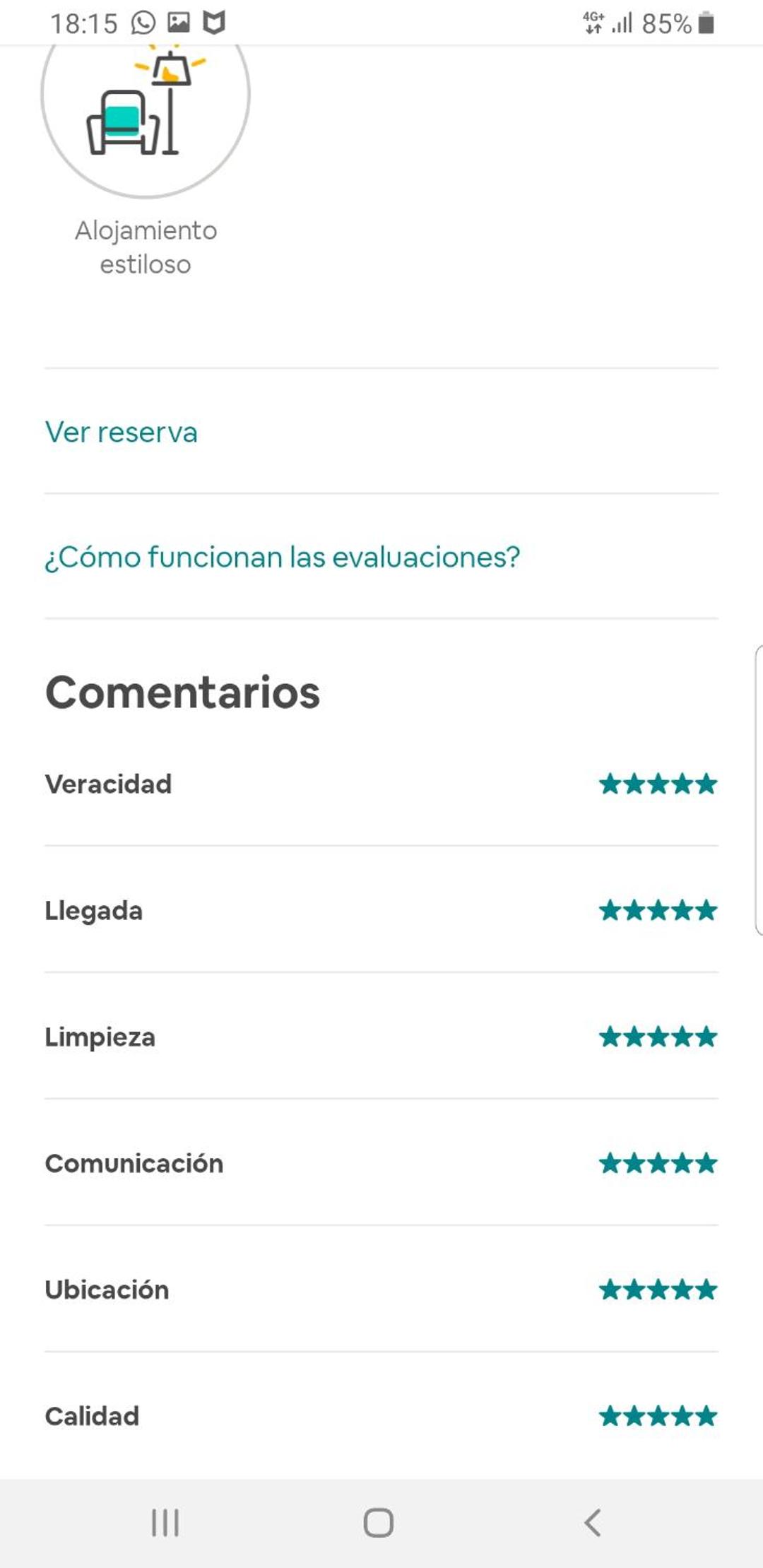Tap the system home button
Viewport: 763px width, 1568px height.
pos(379,1522)
